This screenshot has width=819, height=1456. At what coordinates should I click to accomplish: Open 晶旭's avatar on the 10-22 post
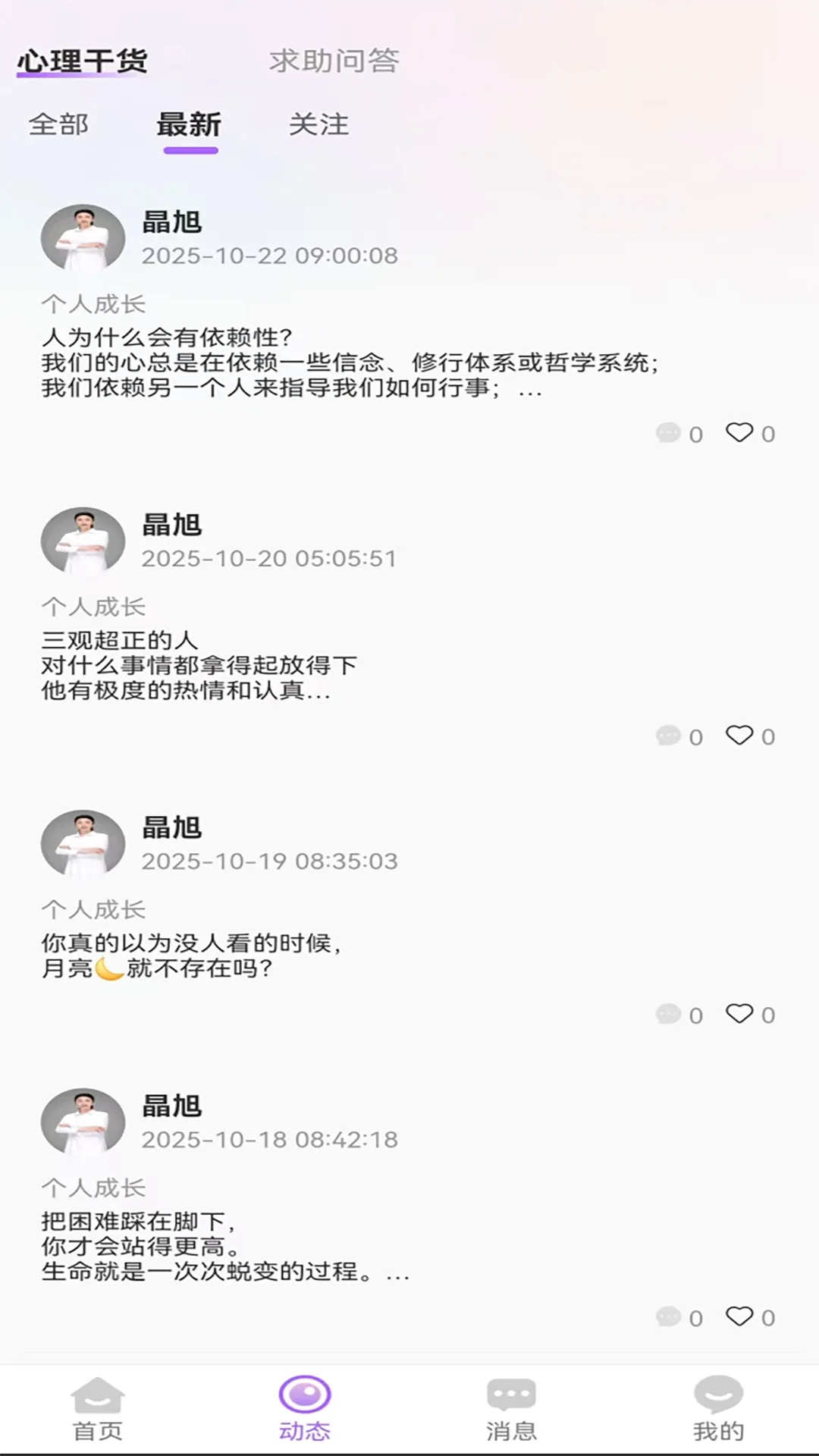click(83, 237)
